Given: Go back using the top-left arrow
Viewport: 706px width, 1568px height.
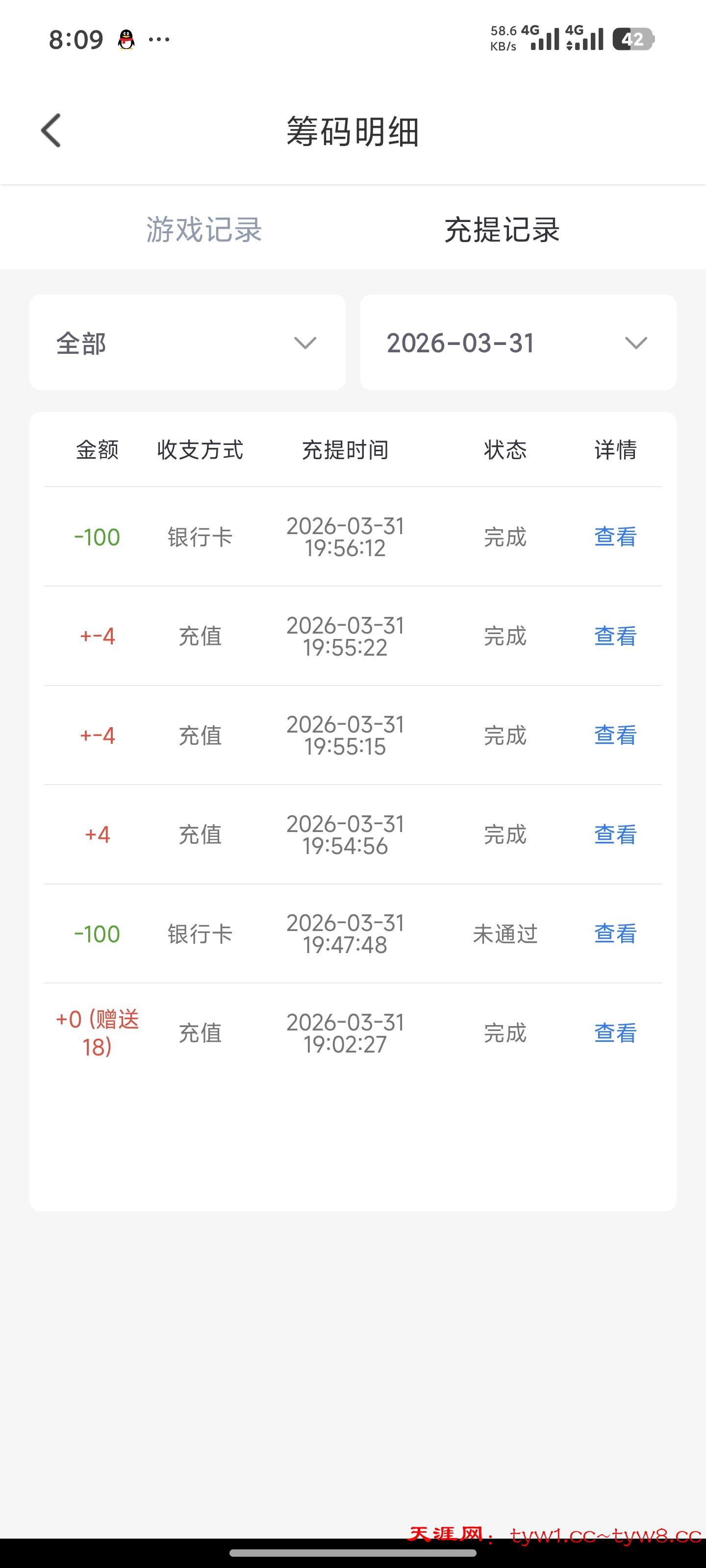Looking at the screenshot, I should (x=51, y=130).
